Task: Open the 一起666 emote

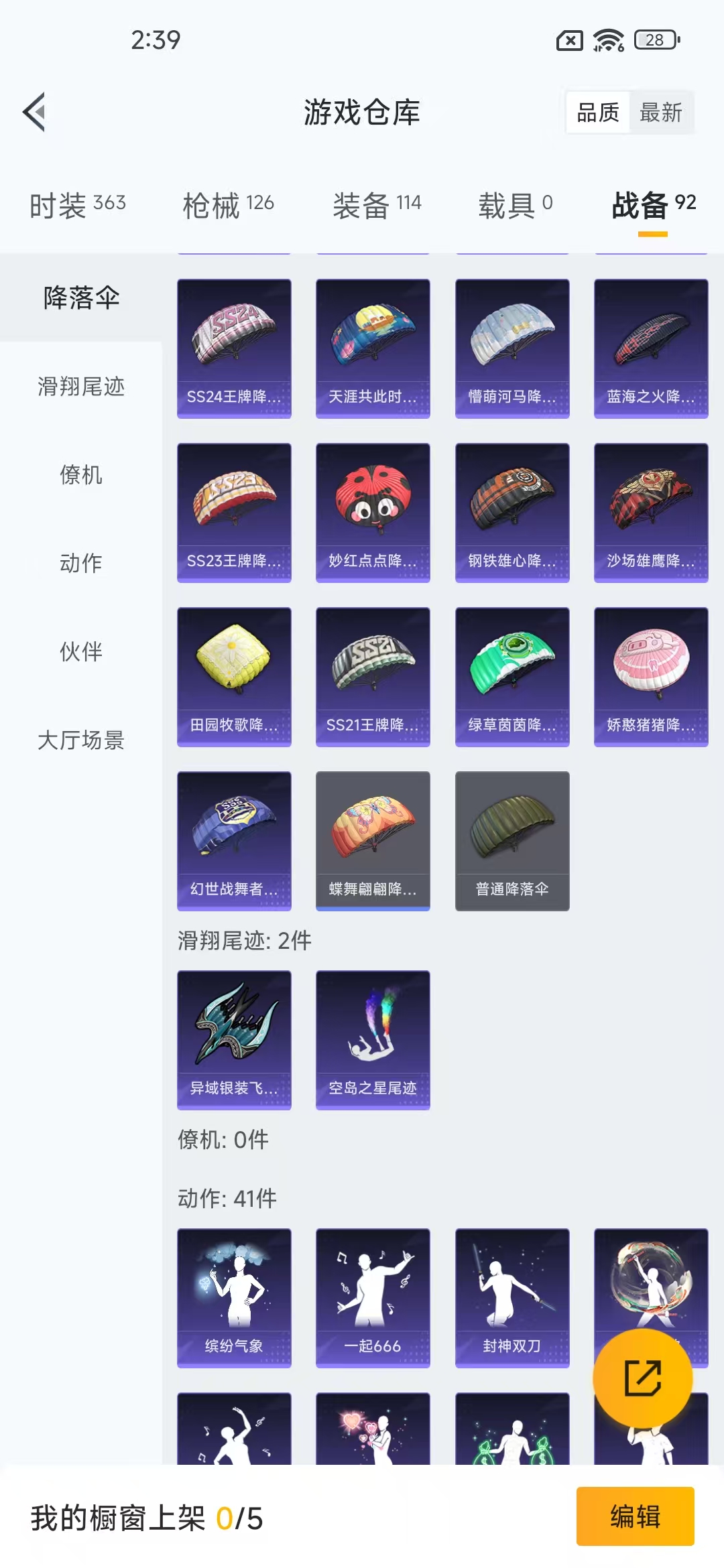Action: pyautogui.click(x=373, y=1298)
